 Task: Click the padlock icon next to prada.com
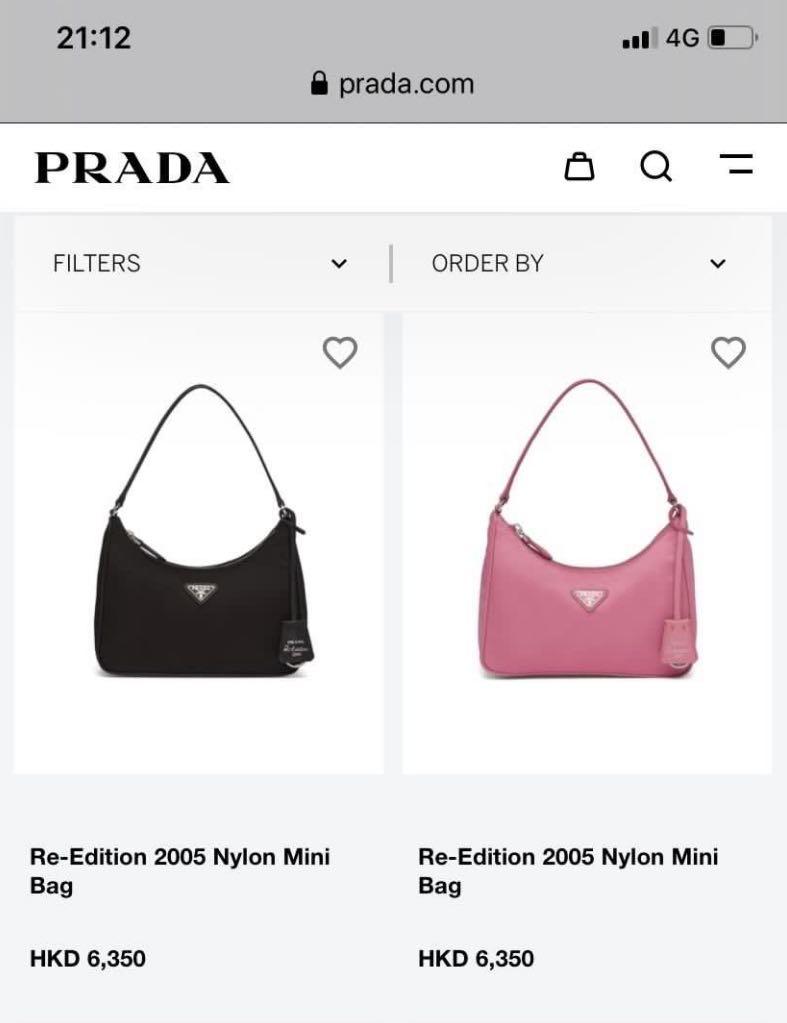pos(319,83)
